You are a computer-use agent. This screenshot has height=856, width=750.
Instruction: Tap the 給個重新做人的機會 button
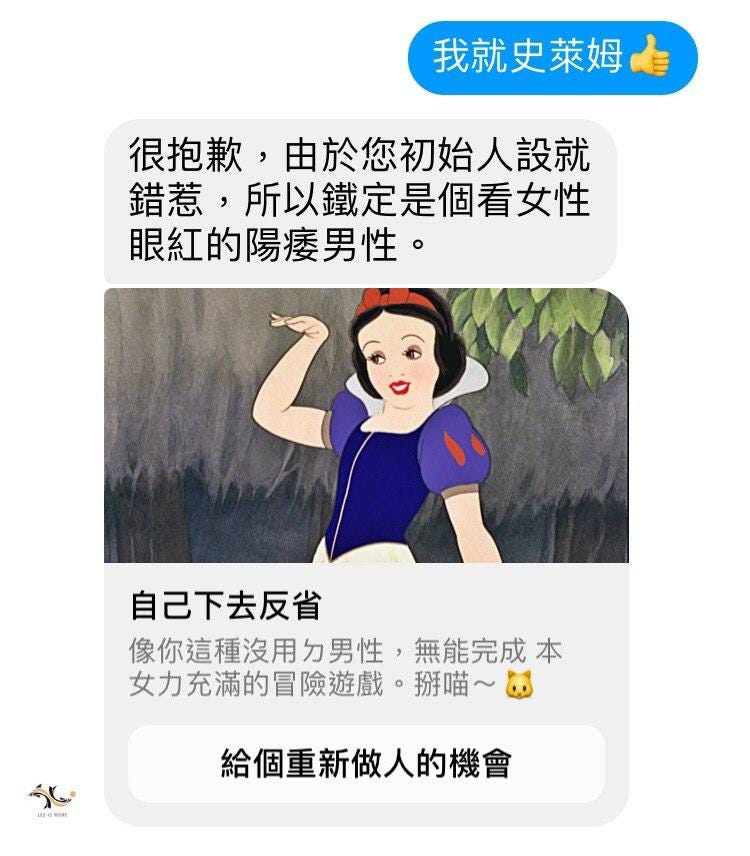click(x=366, y=764)
